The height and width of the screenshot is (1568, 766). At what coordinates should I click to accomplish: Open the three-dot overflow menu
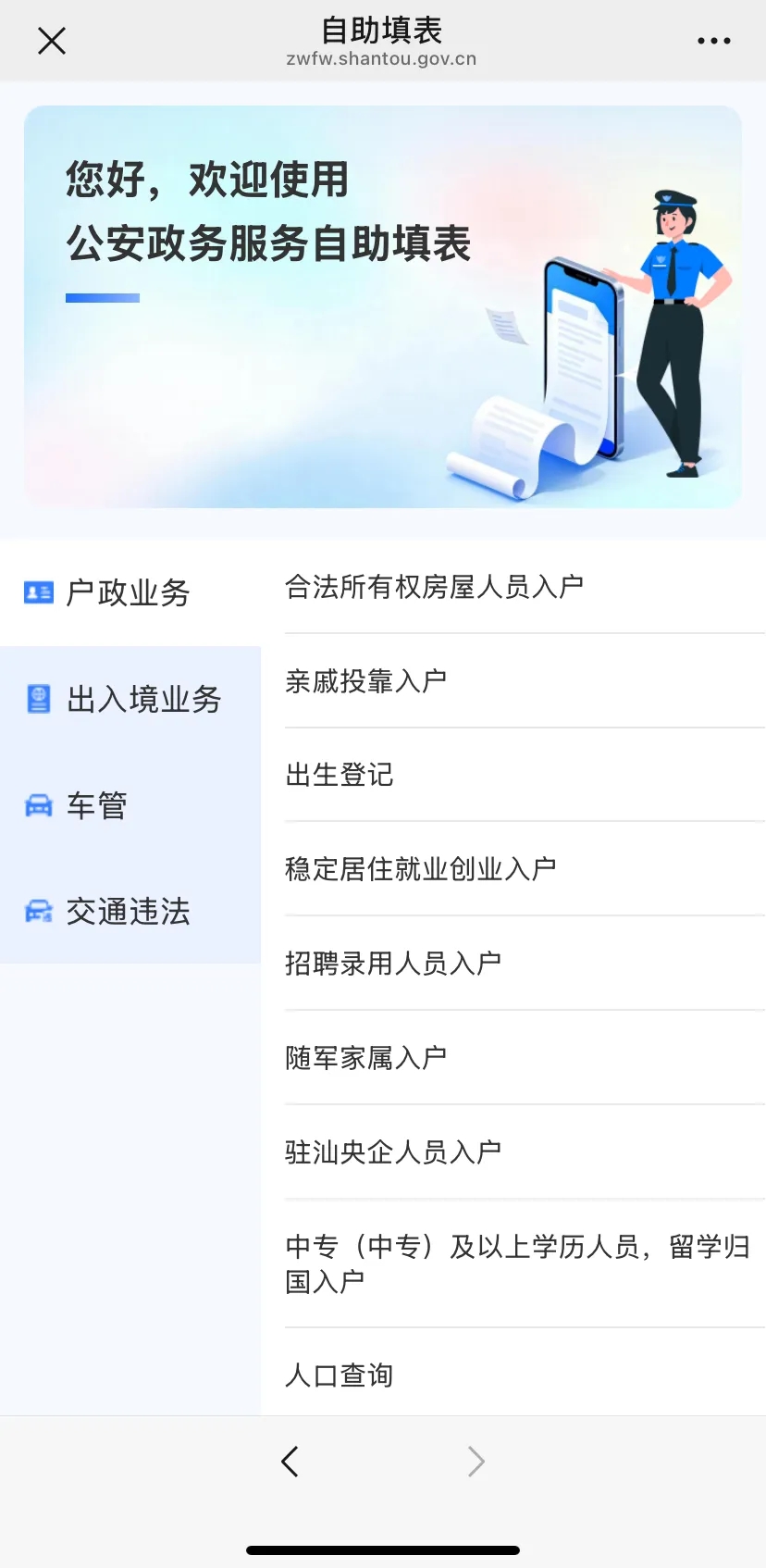(x=713, y=41)
